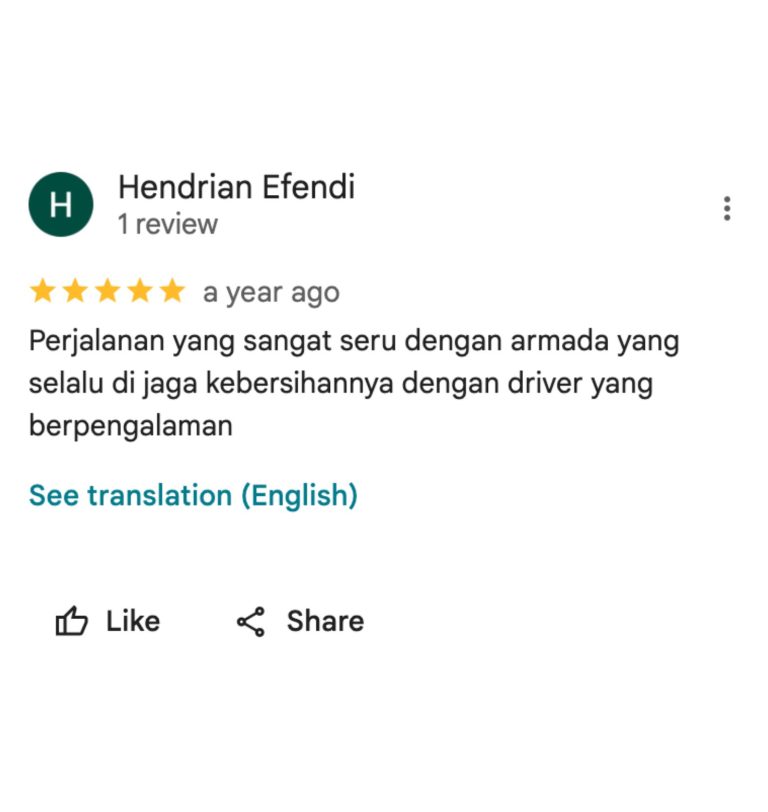Like Hendrian Efendi's review
This screenshot has width=768, height=812.
click(x=108, y=621)
